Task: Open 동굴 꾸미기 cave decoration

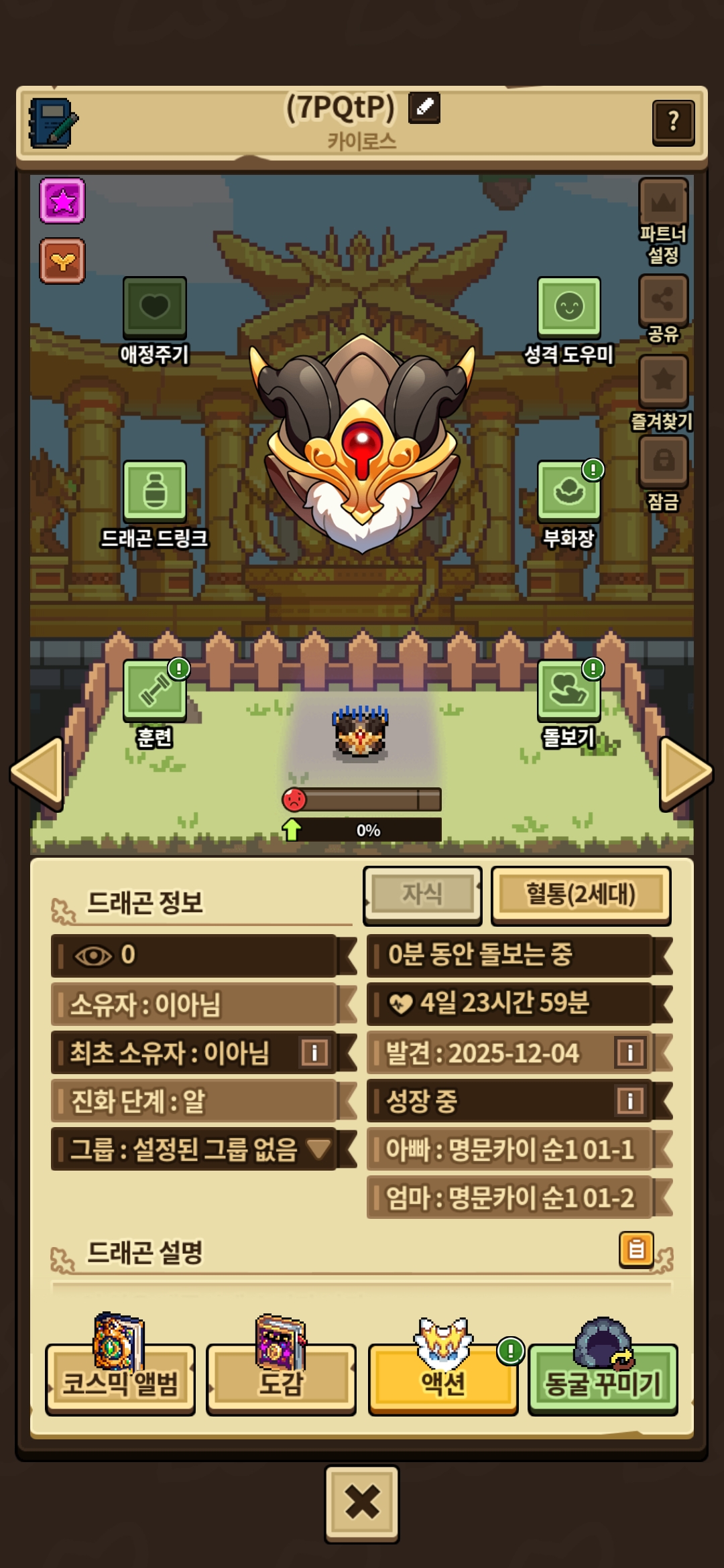Action: [603, 1382]
